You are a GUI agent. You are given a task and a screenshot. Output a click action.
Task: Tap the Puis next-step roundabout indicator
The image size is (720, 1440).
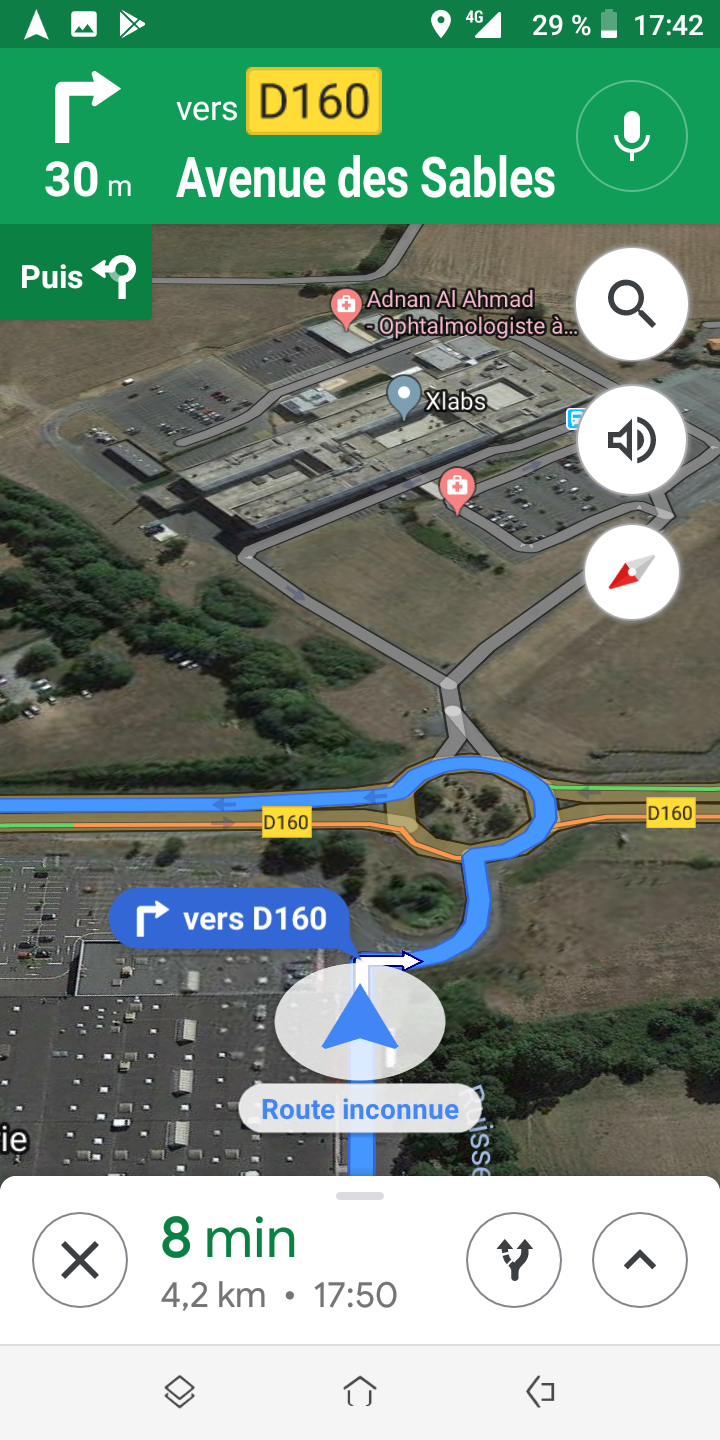tap(76, 274)
